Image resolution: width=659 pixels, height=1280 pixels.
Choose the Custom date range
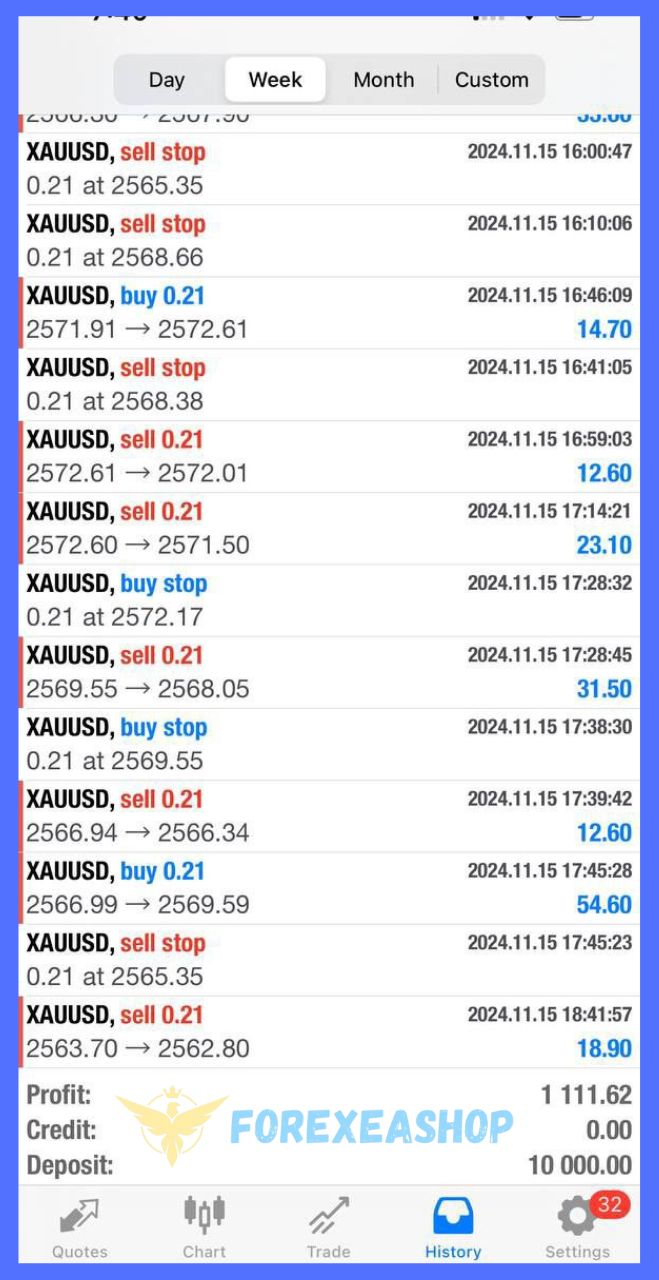pyautogui.click(x=491, y=80)
